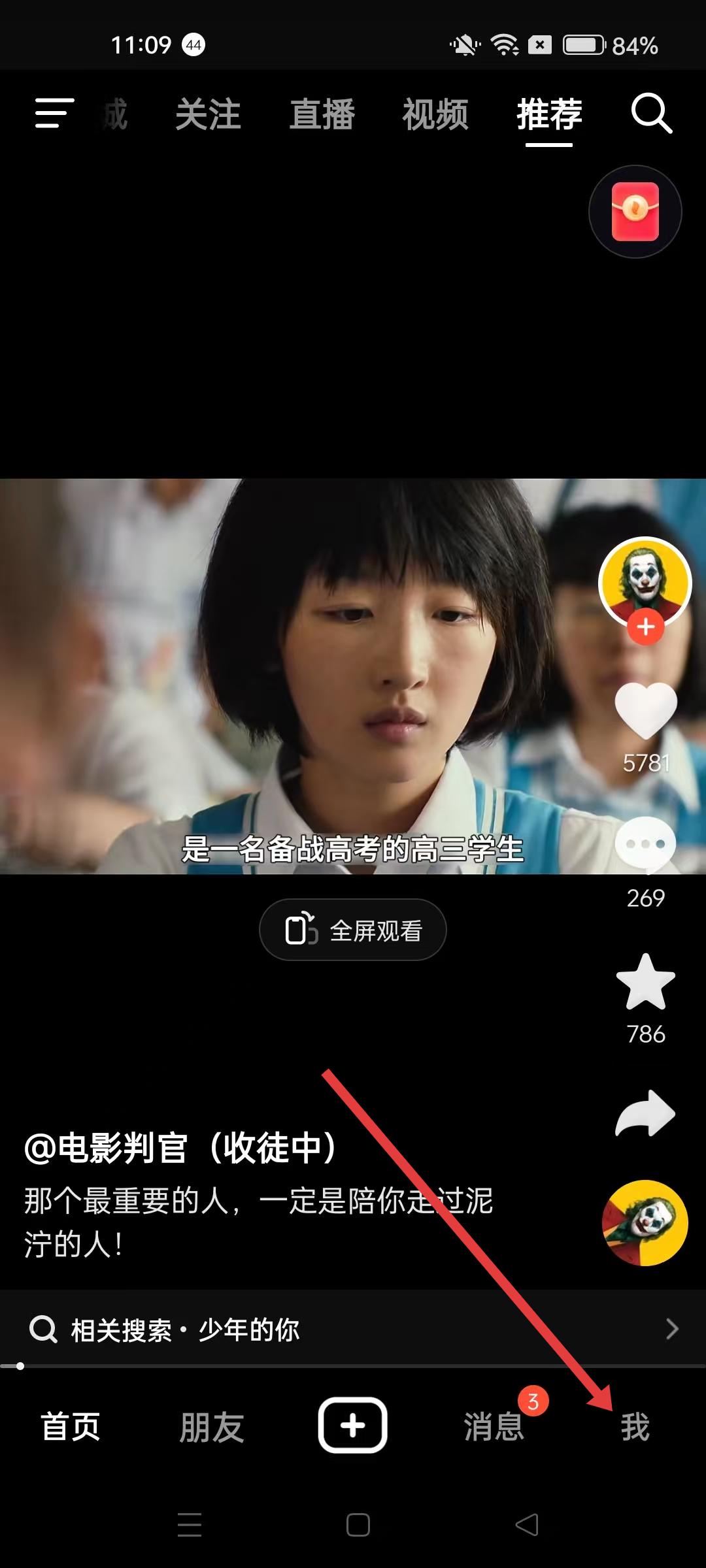Image resolution: width=706 pixels, height=1568 pixels.
Task: Switch to the 关注 tab
Action: point(208,114)
